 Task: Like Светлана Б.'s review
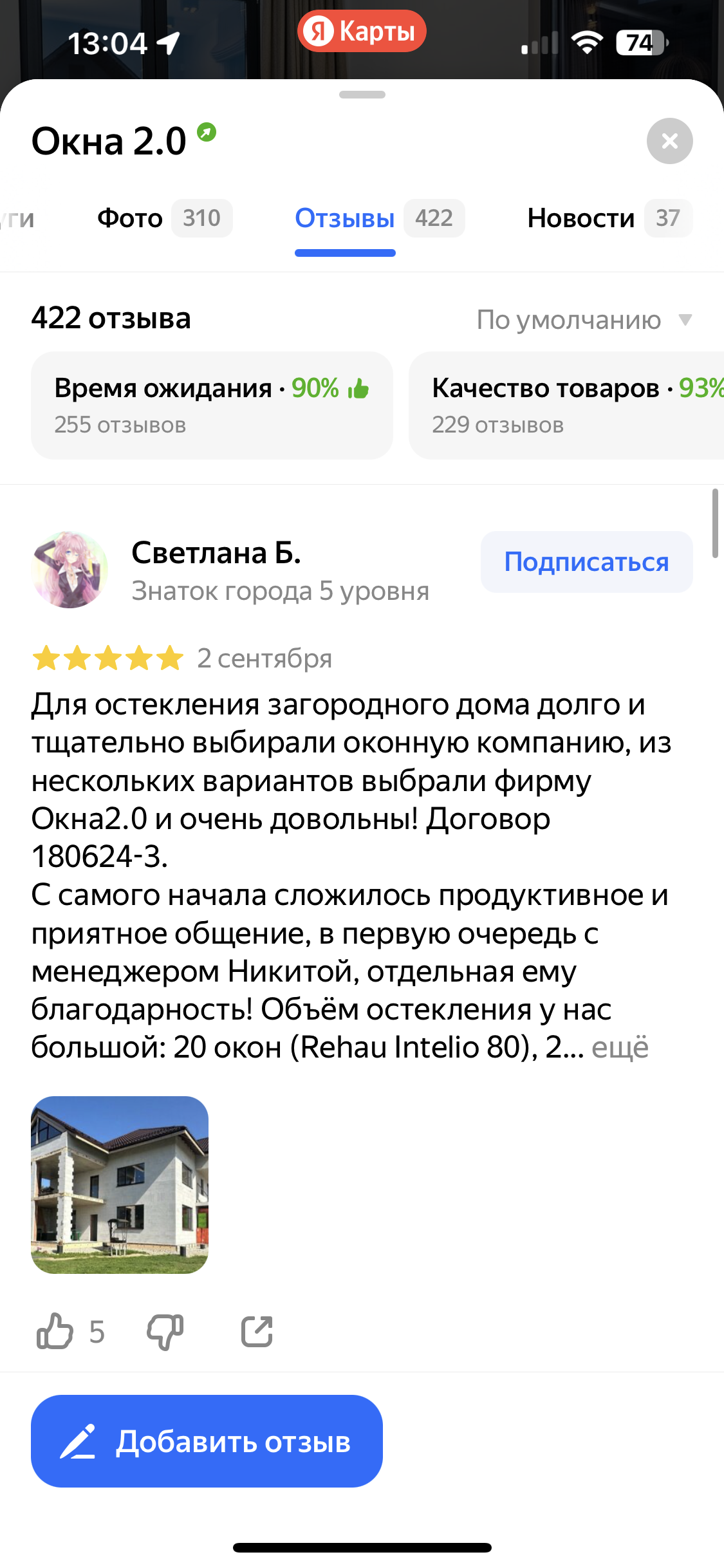click(x=55, y=1331)
